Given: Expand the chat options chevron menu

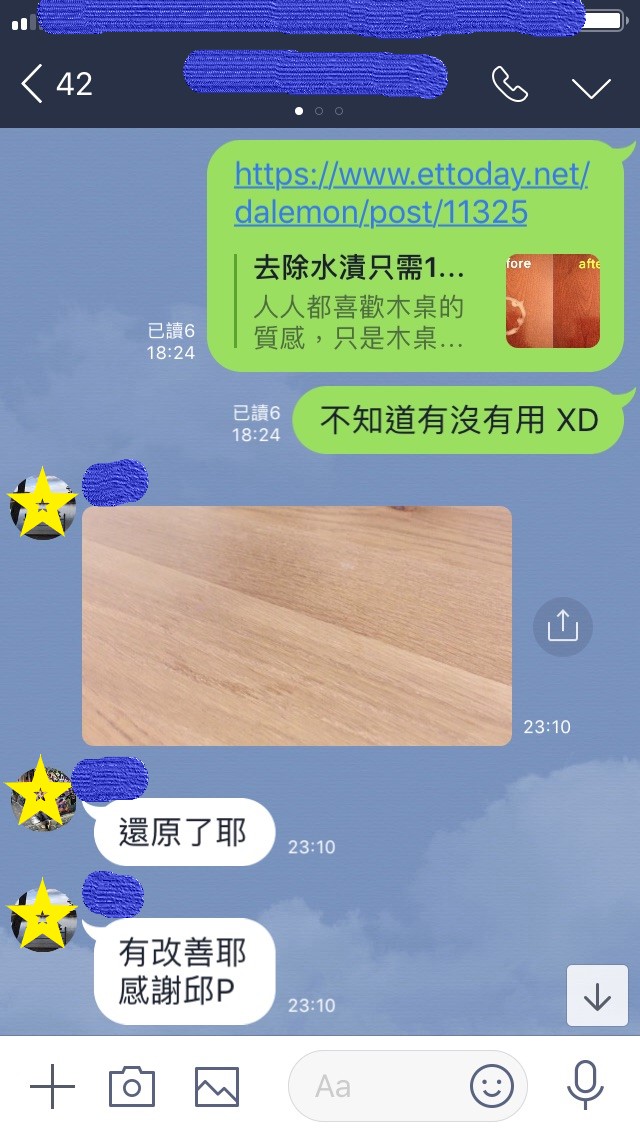Looking at the screenshot, I should pos(591,87).
